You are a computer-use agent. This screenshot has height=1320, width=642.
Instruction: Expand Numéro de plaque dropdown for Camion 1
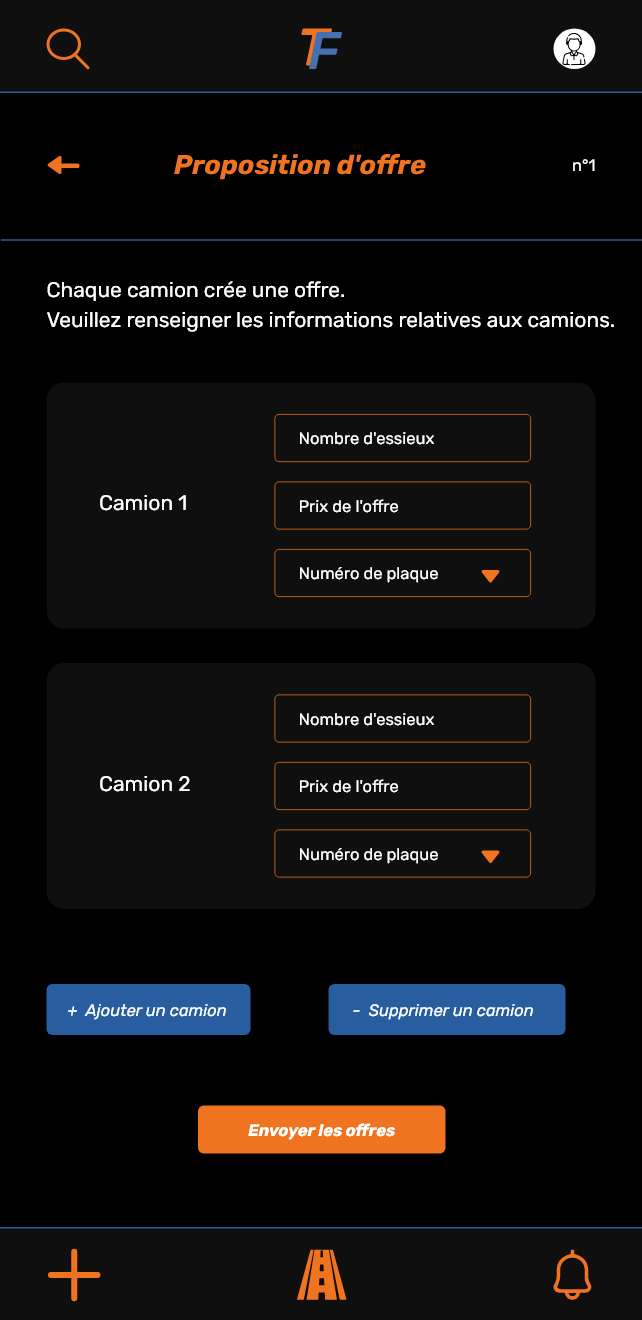point(402,574)
